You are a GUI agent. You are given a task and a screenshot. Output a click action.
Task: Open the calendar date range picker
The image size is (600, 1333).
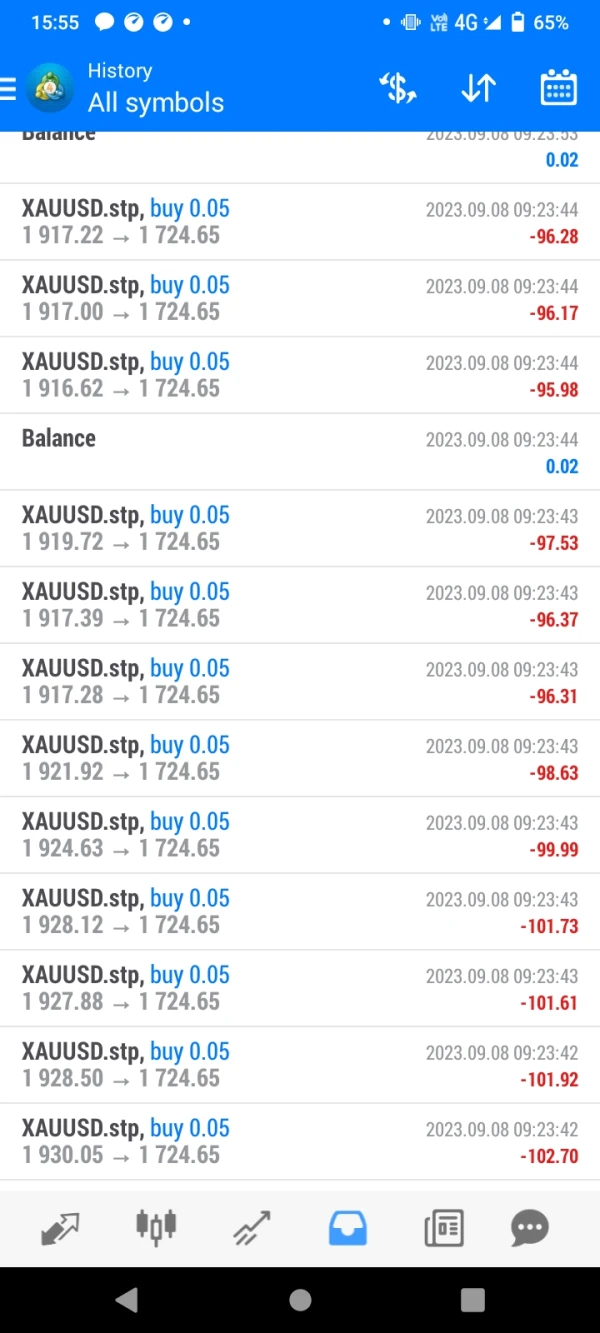pos(558,88)
